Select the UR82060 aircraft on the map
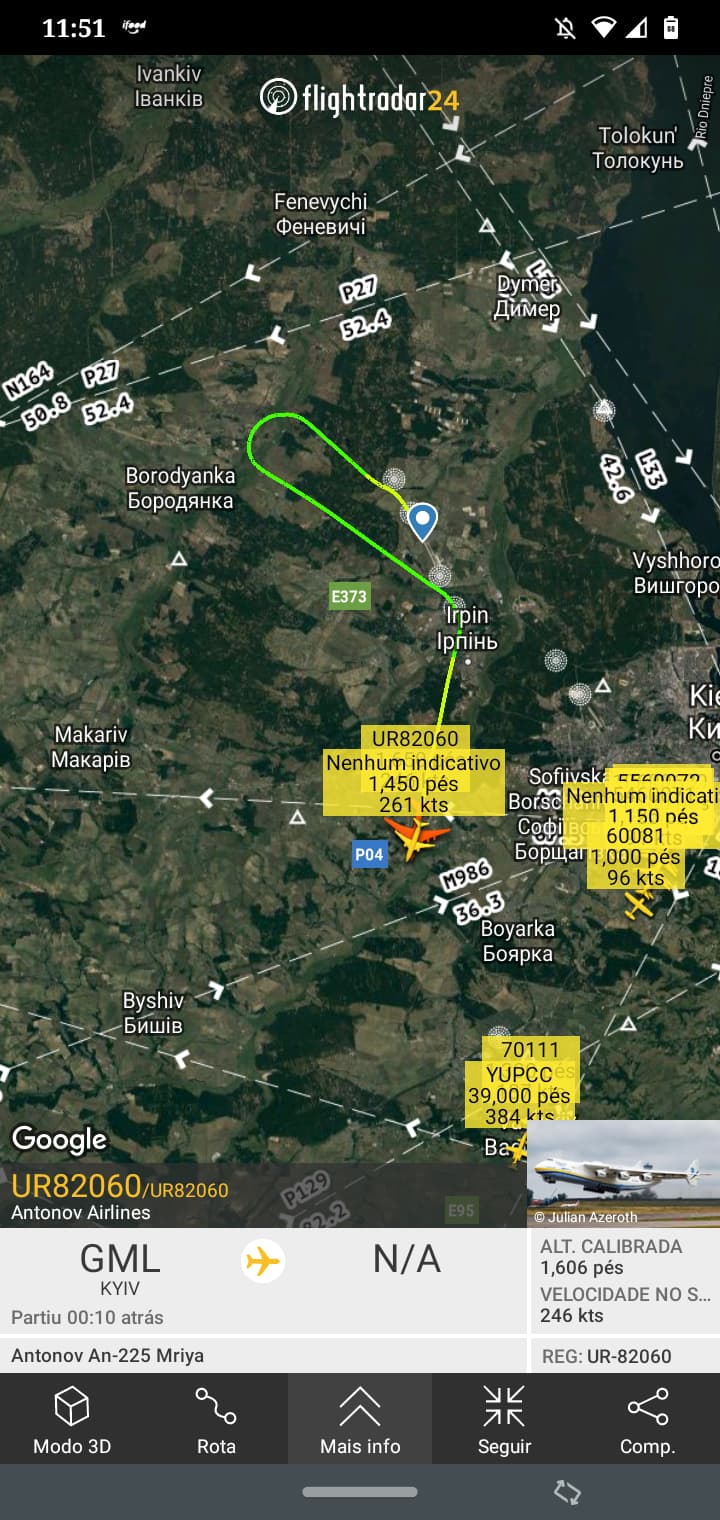Screen dimensions: 720x1520 click(x=416, y=836)
